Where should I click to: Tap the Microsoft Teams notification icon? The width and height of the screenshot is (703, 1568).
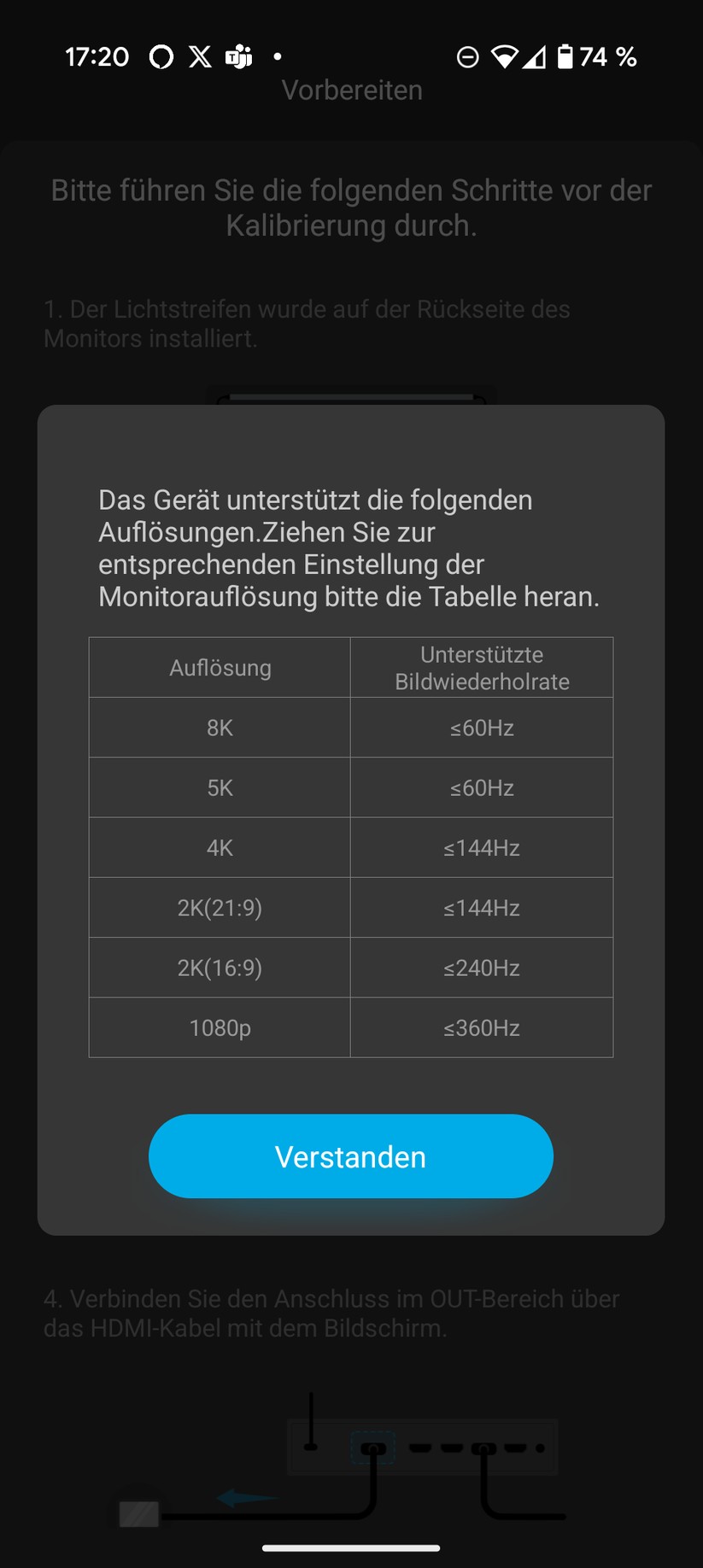tap(239, 56)
